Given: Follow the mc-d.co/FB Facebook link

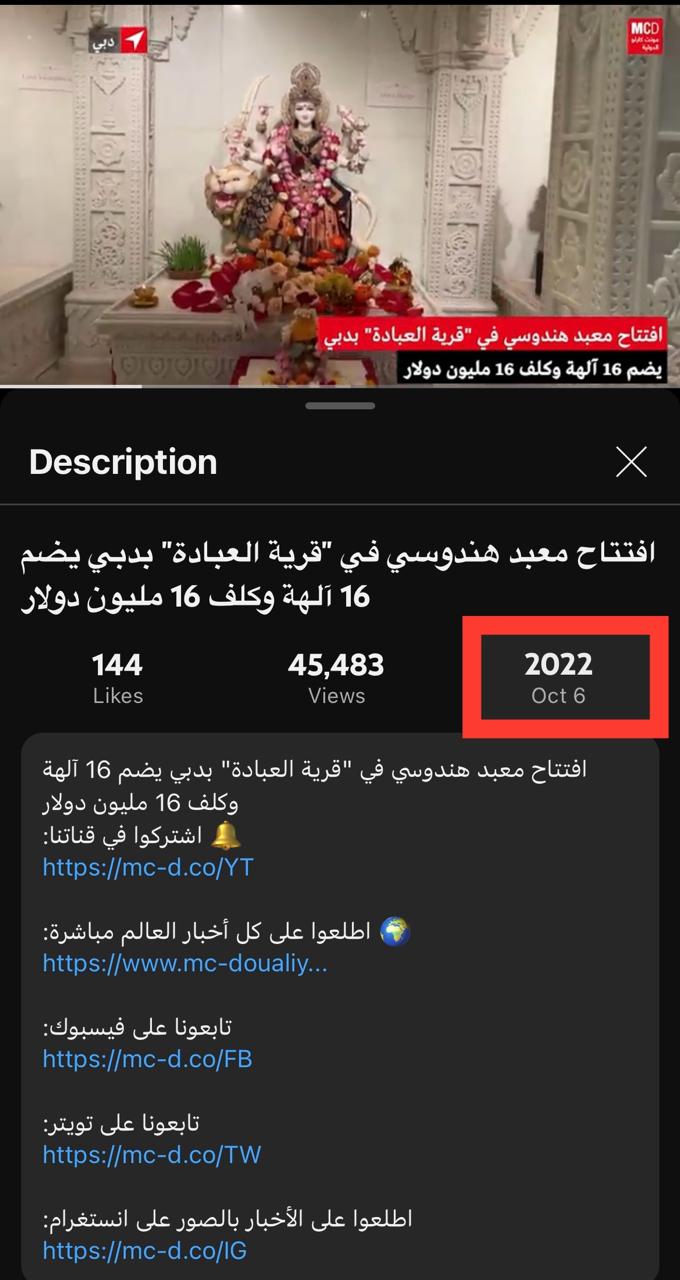Looking at the screenshot, I should (147, 1059).
